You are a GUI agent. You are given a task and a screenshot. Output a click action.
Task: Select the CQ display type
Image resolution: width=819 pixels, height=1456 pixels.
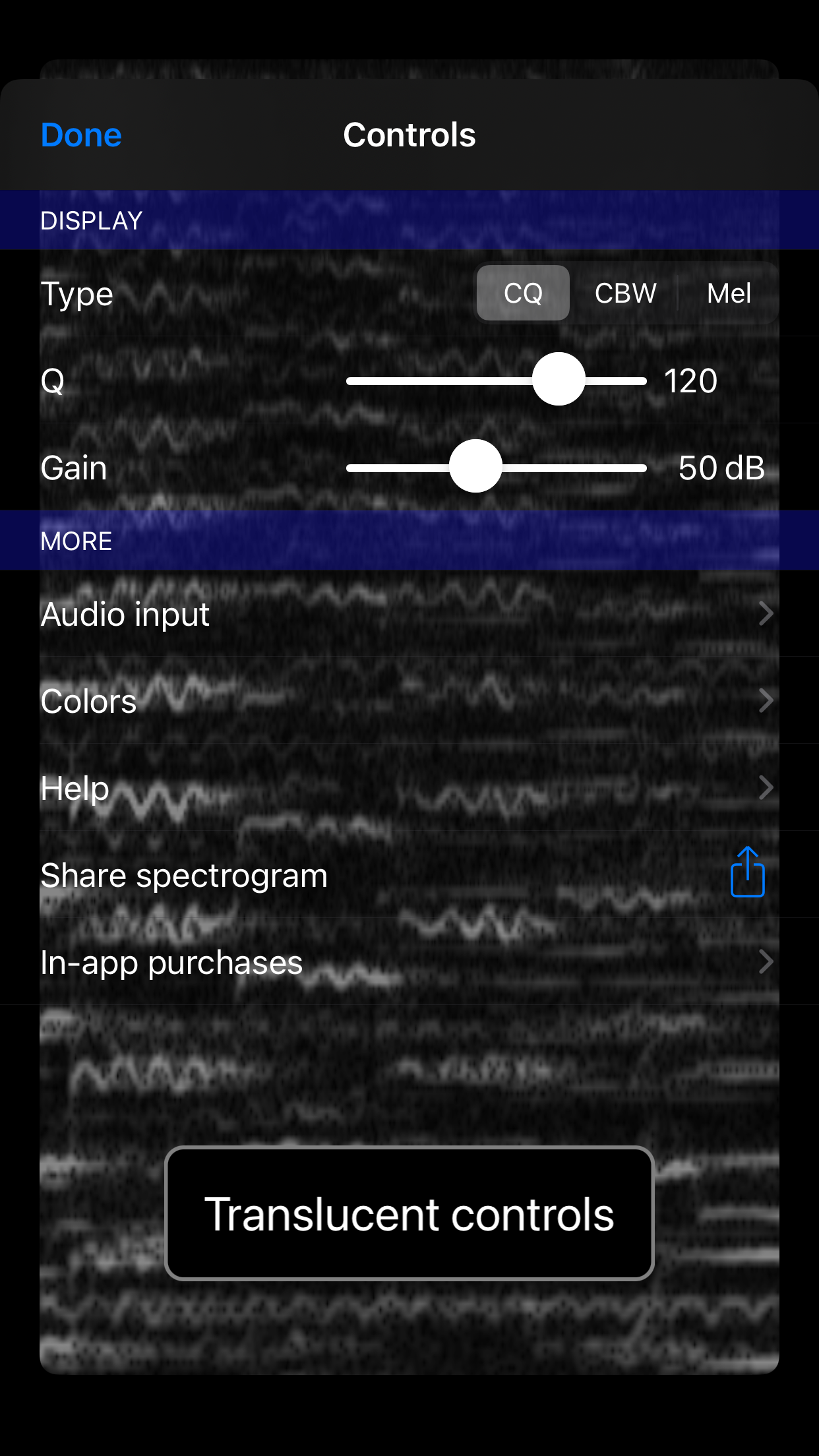(523, 293)
